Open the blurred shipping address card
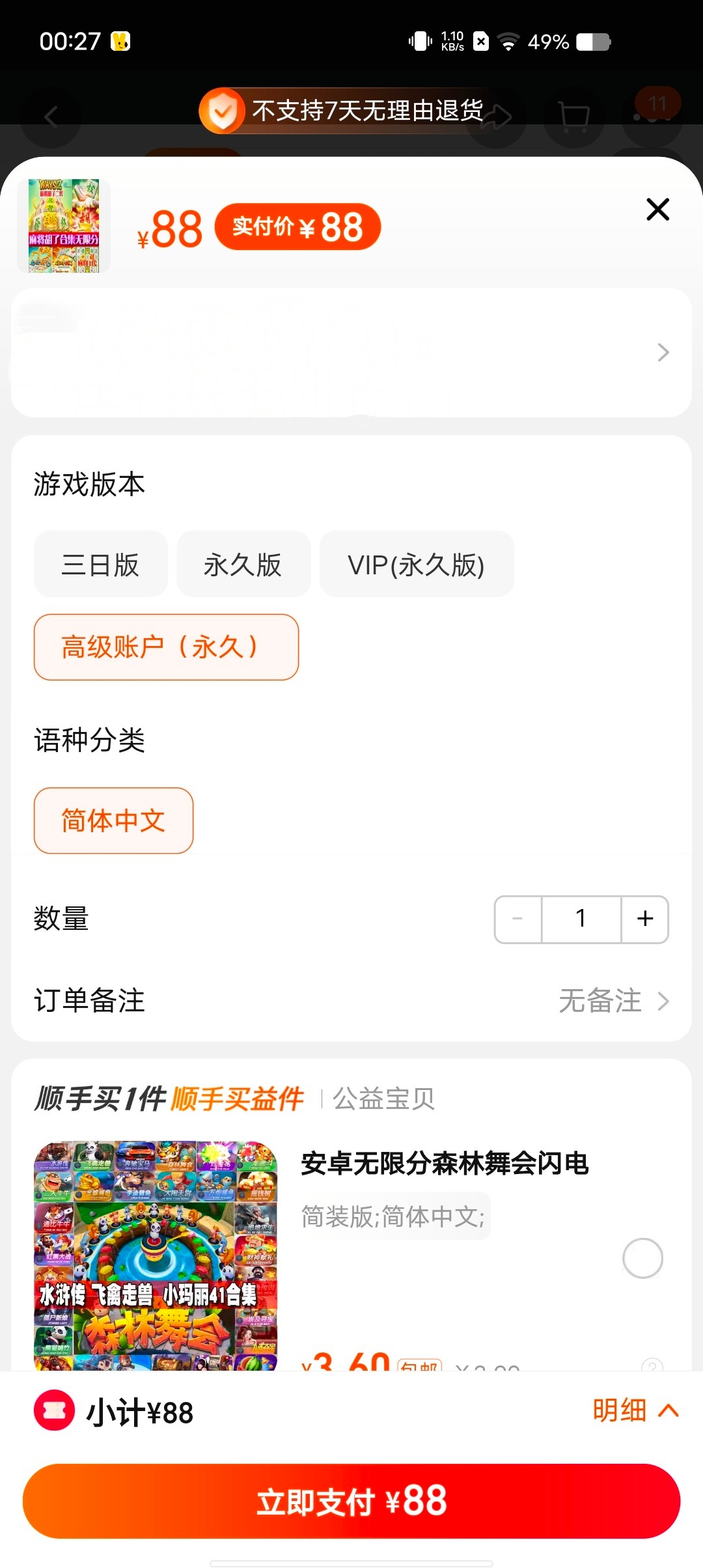The width and height of the screenshot is (703, 1568). coord(351,353)
